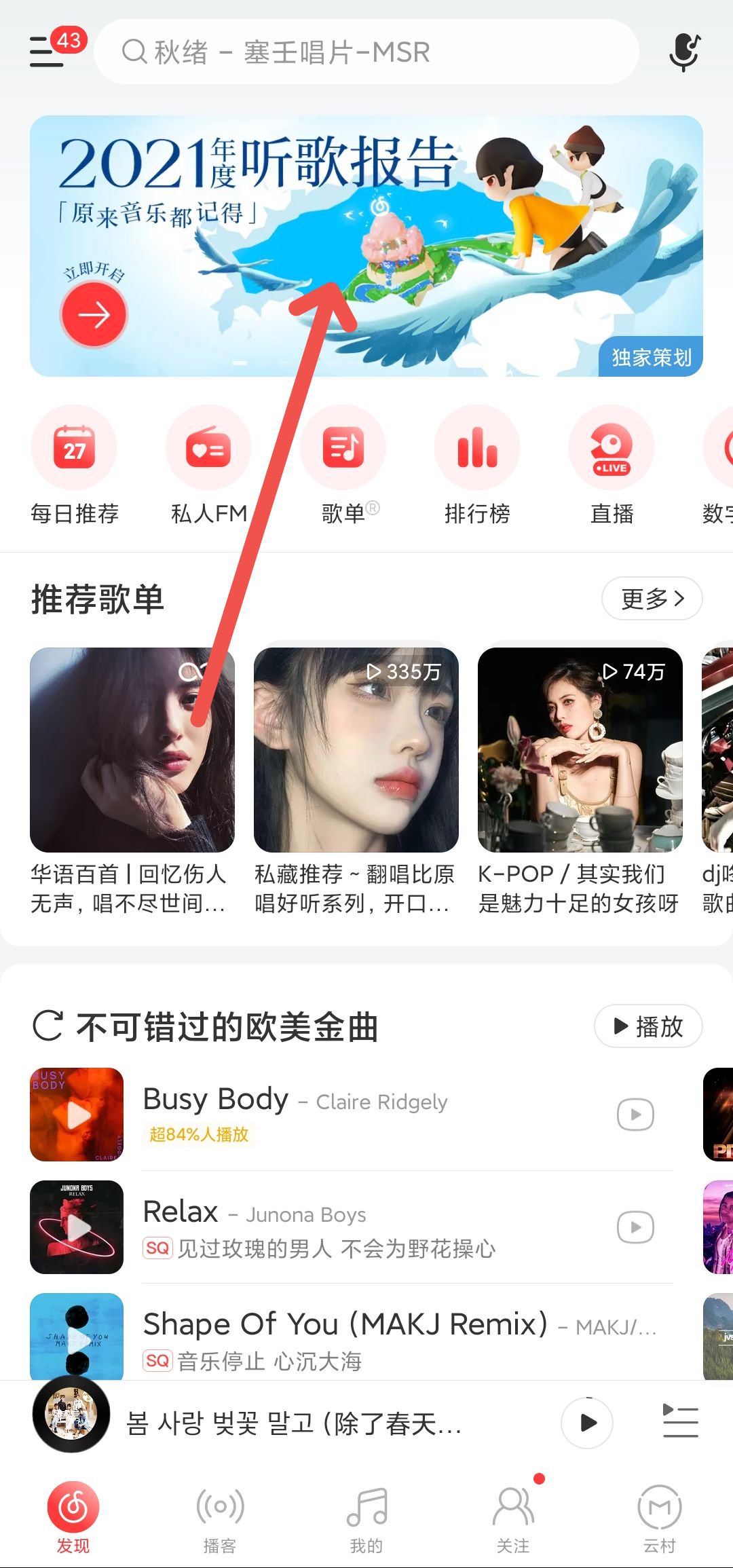Viewport: 733px width, 1568px height.
Task: Tap 更多 next to 推荐歌单
Action: coord(652,598)
